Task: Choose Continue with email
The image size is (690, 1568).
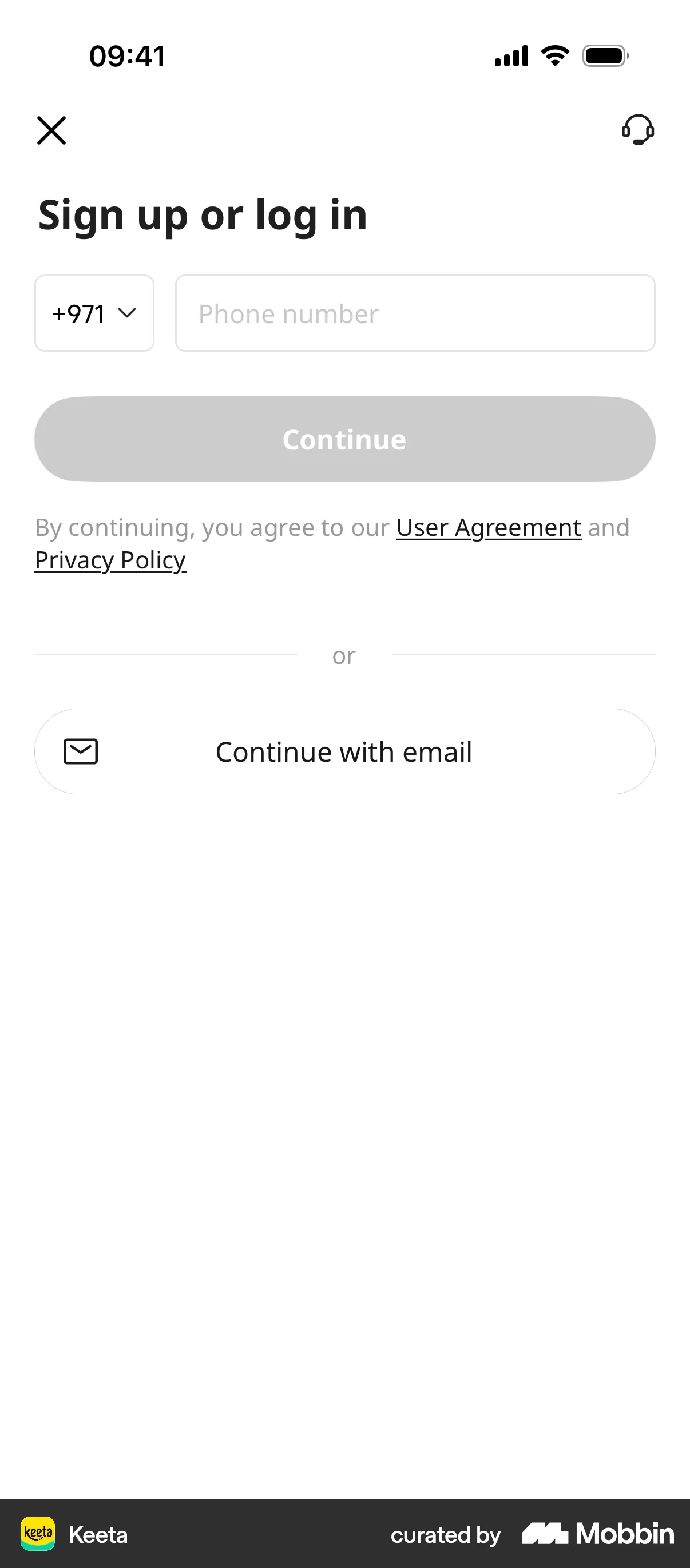Action: [x=344, y=750]
